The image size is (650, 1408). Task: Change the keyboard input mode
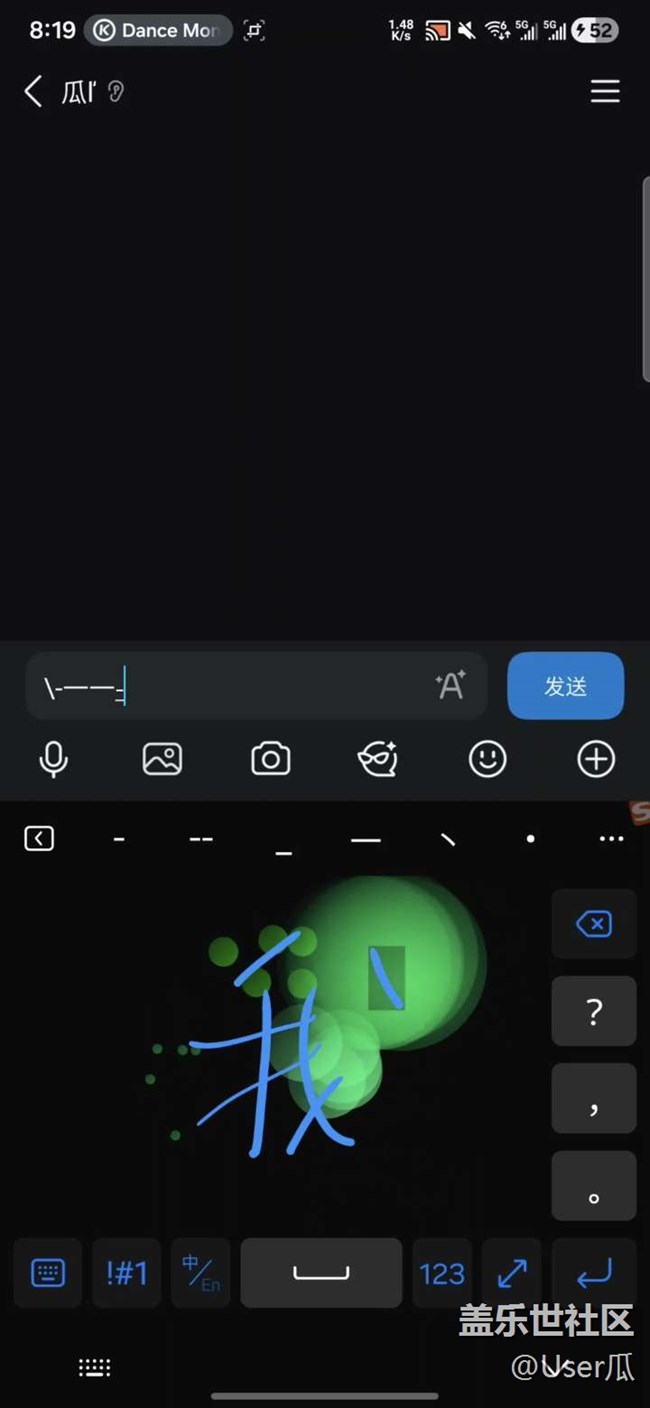click(x=48, y=1273)
